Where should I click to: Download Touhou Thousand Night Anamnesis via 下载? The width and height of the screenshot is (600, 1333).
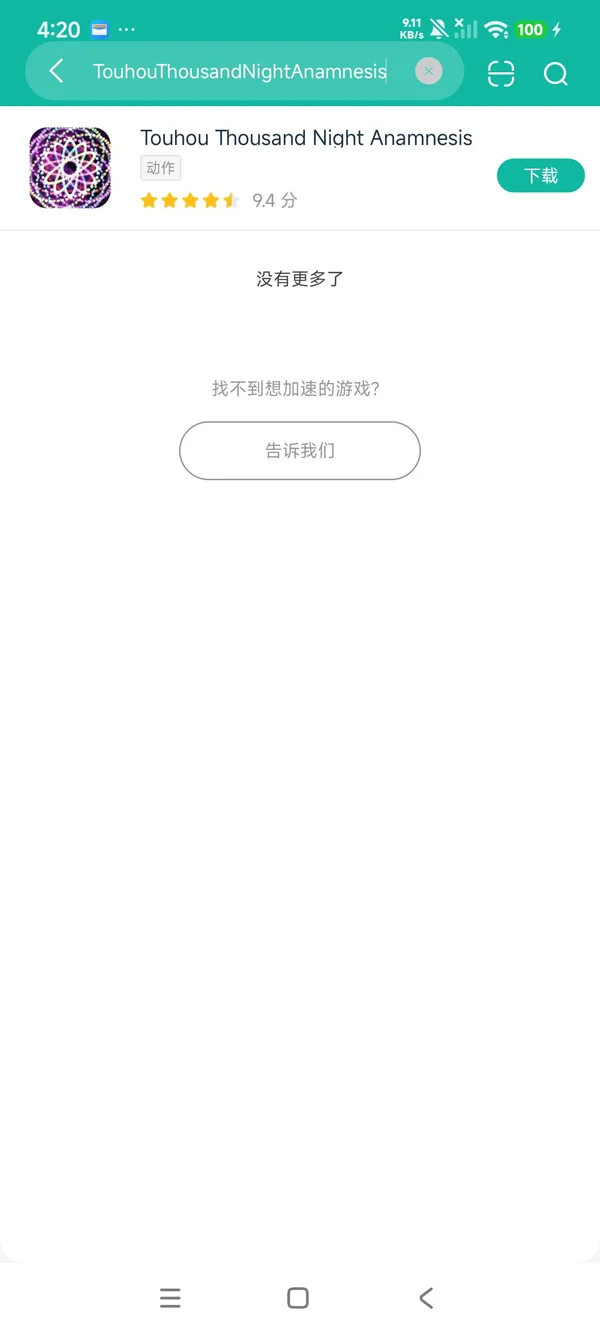(x=540, y=176)
